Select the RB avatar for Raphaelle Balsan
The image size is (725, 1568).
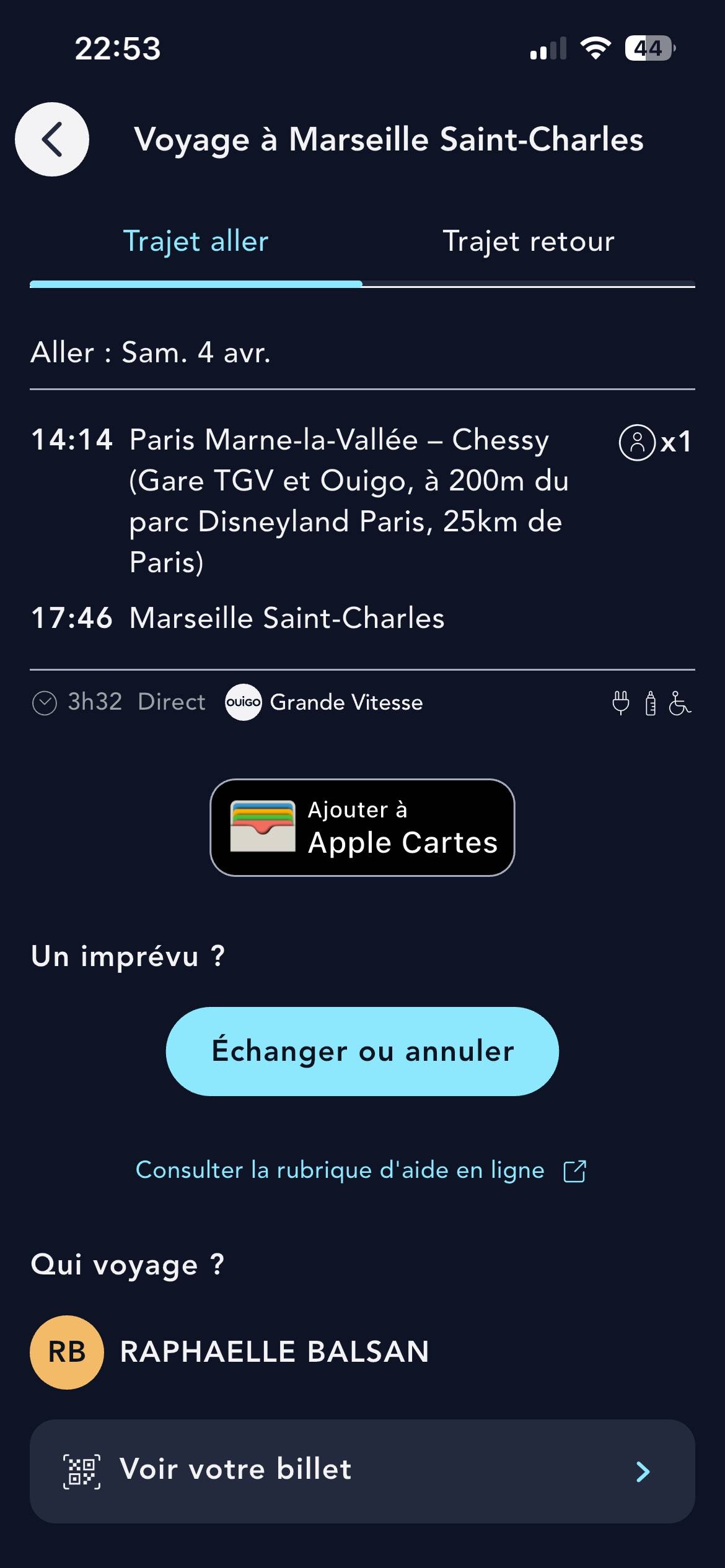(66, 1352)
